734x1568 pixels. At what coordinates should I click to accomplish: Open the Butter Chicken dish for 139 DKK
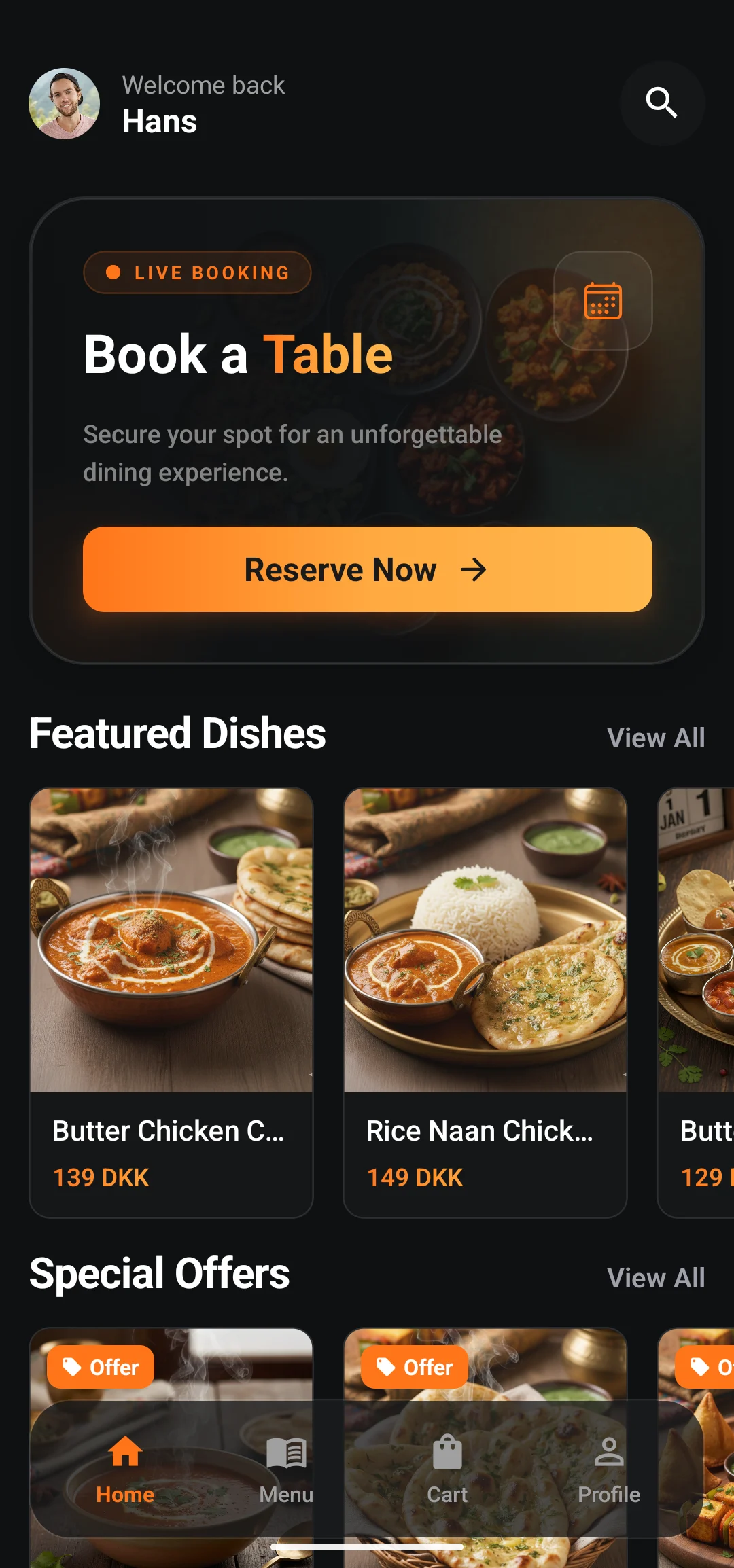click(x=171, y=1001)
